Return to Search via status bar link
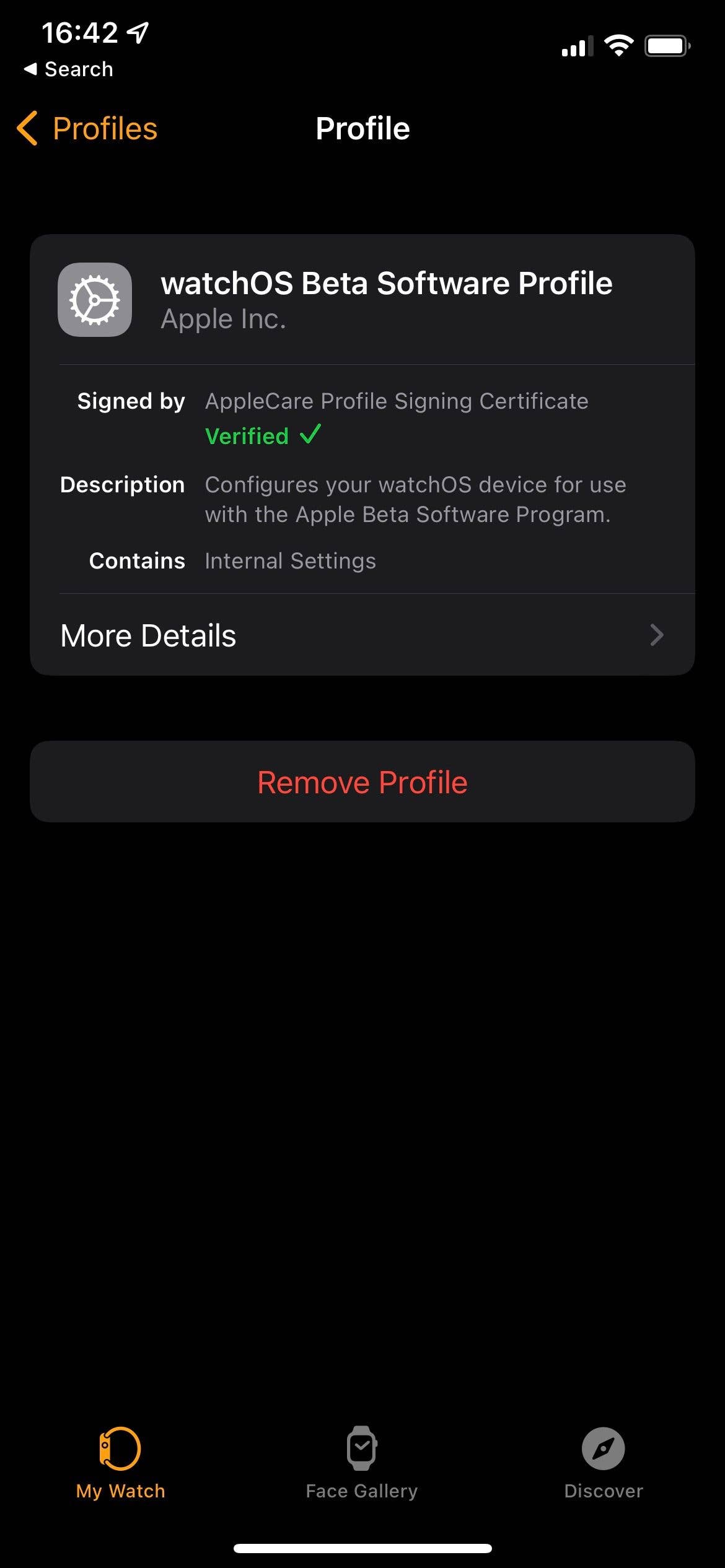This screenshot has width=725, height=1568. pos(69,69)
